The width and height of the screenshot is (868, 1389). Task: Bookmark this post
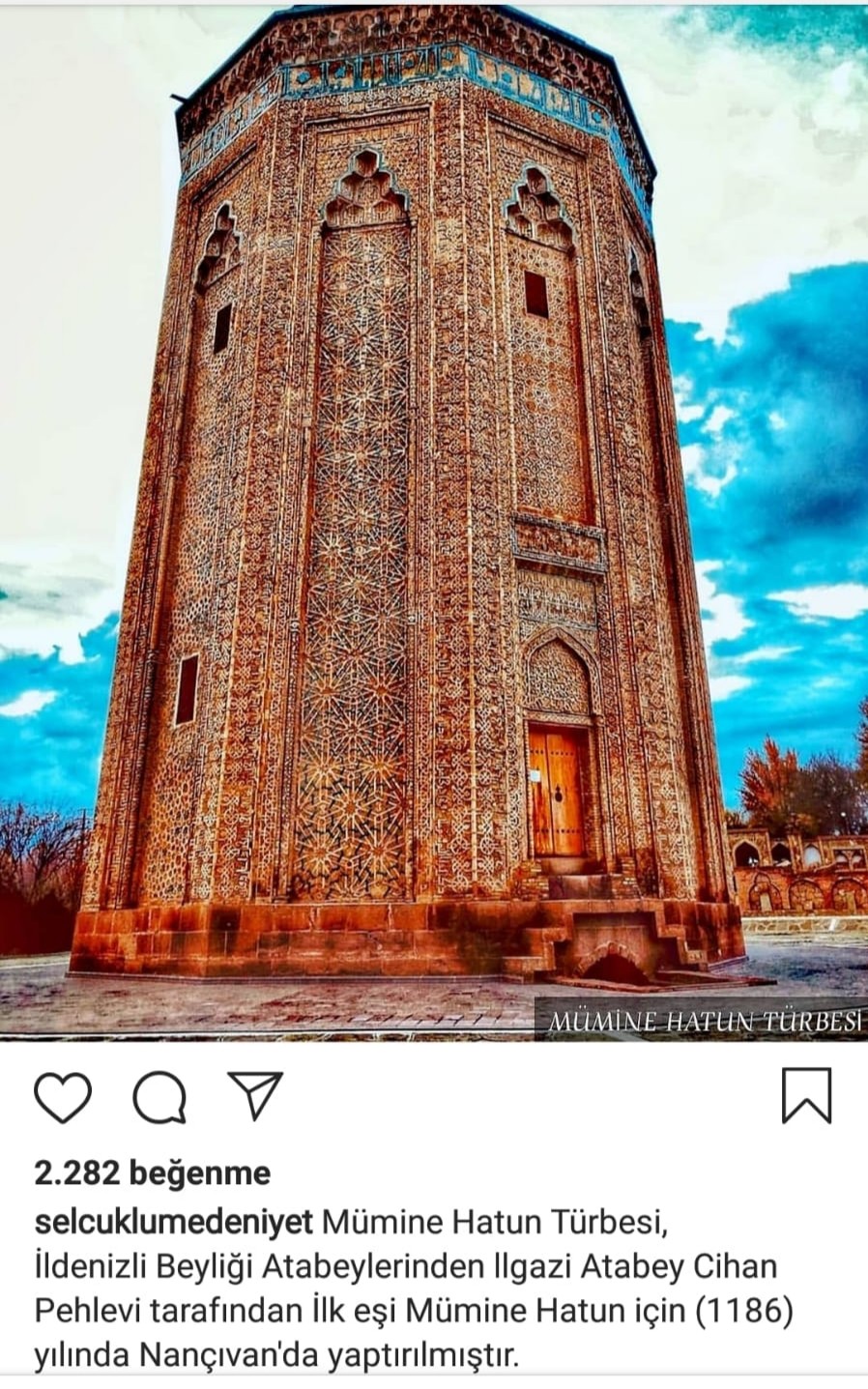(806, 1095)
